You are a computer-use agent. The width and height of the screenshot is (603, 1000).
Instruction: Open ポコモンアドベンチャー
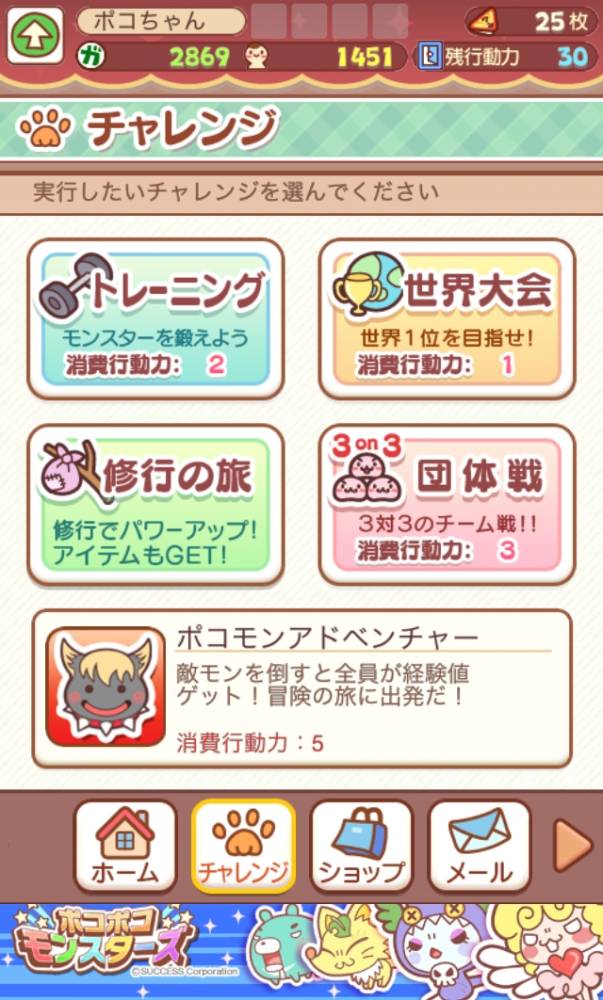click(302, 688)
